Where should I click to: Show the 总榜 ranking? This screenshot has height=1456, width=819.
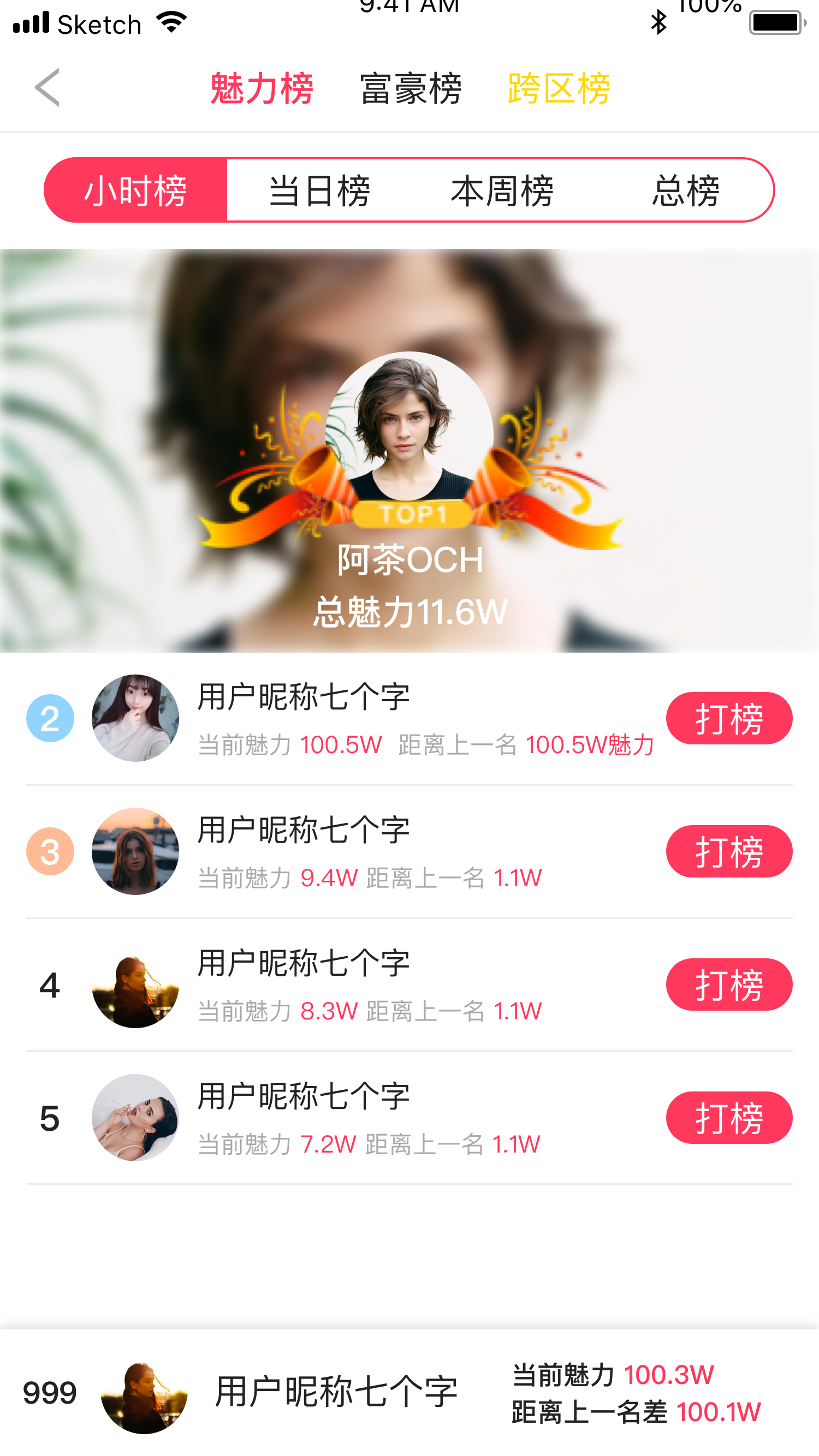click(x=686, y=190)
